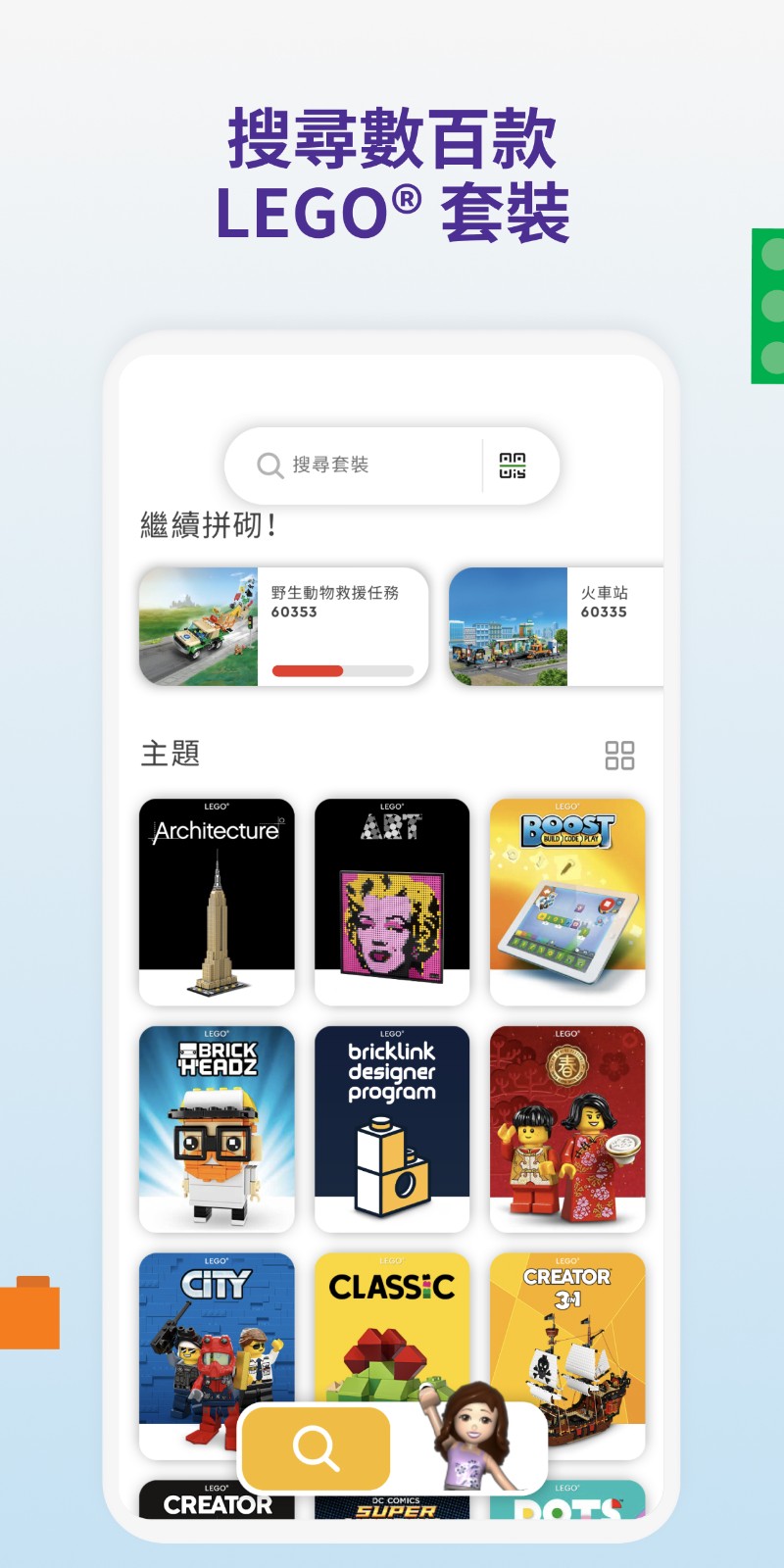Select the Bricklink Designer Program tile
The width and height of the screenshot is (784, 1568).
[392, 1129]
